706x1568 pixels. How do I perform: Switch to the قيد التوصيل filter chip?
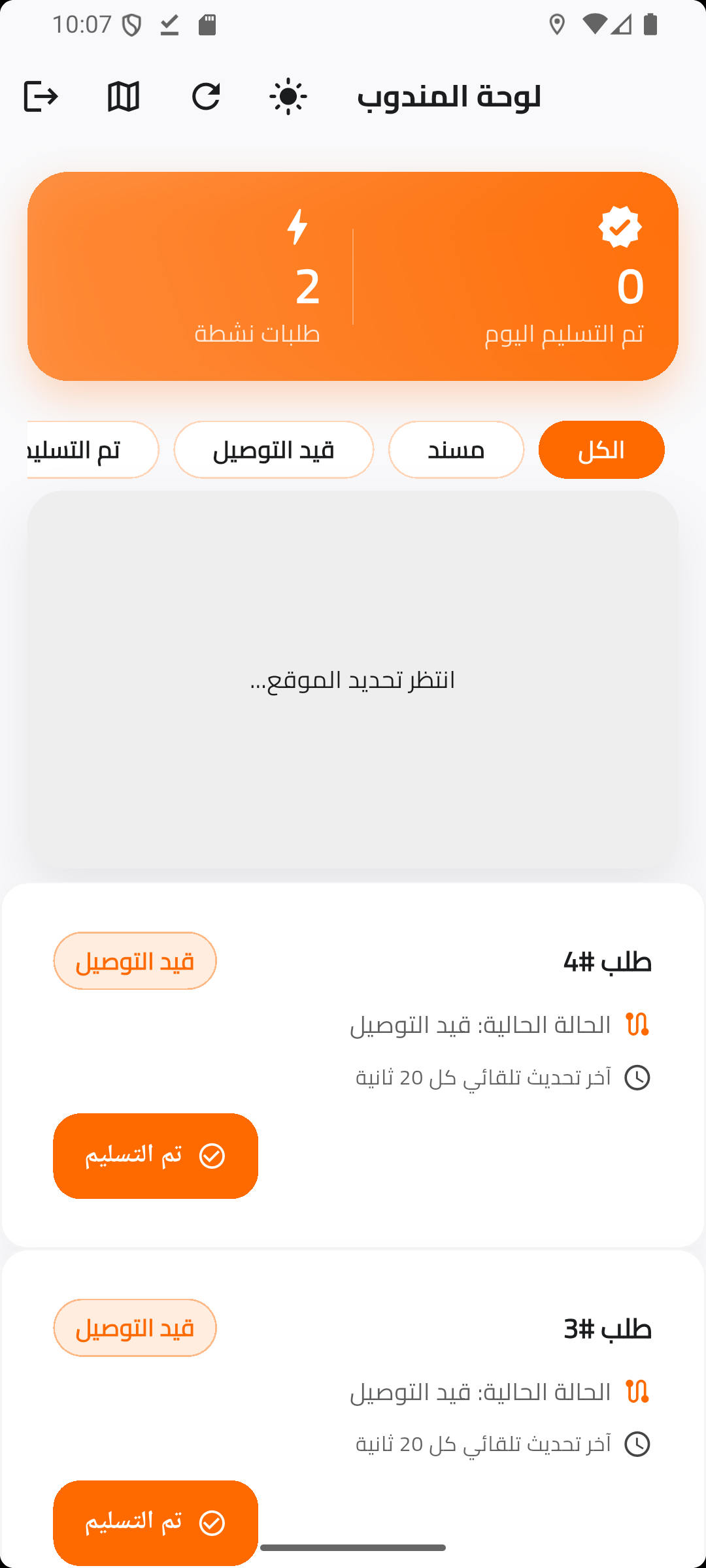[x=274, y=449]
